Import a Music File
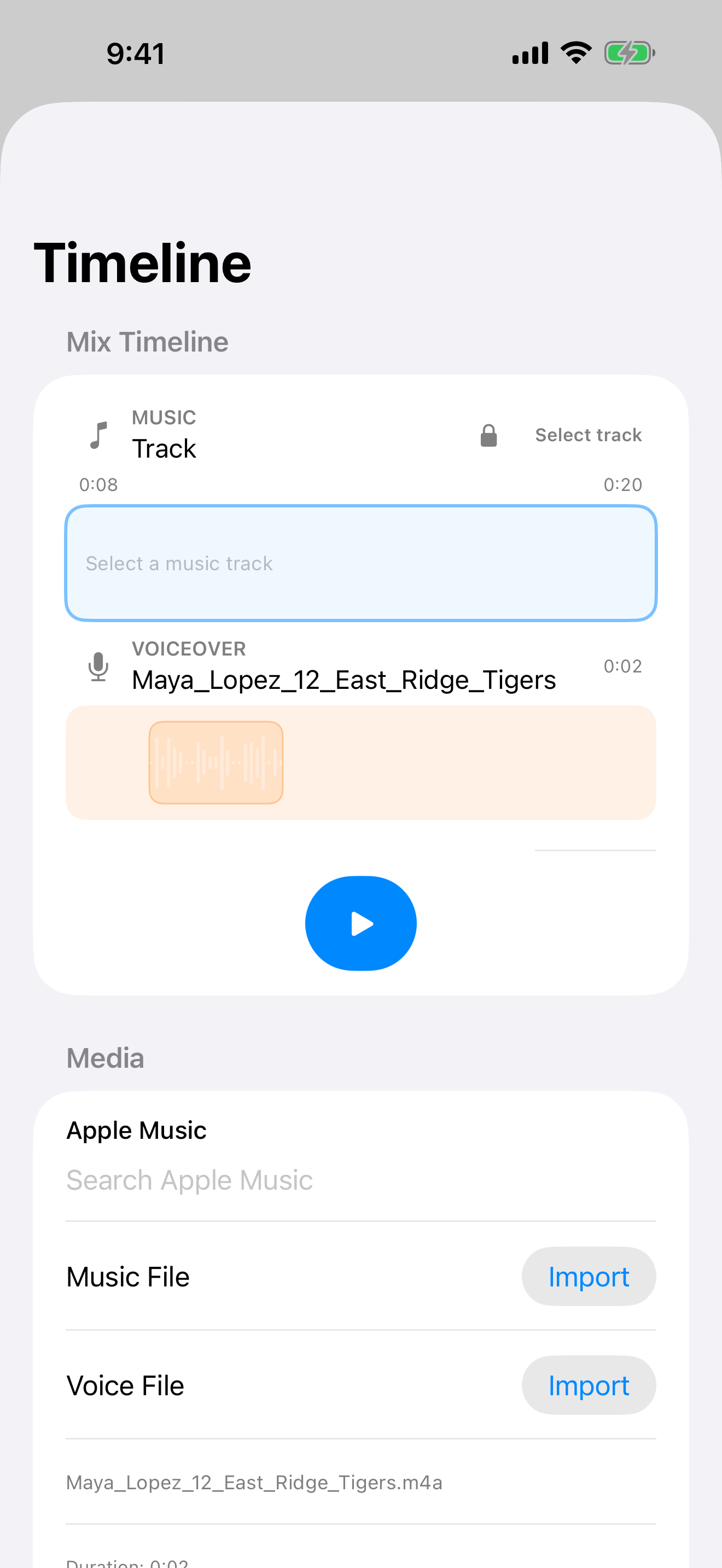The image size is (722, 1568). tap(588, 1277)
